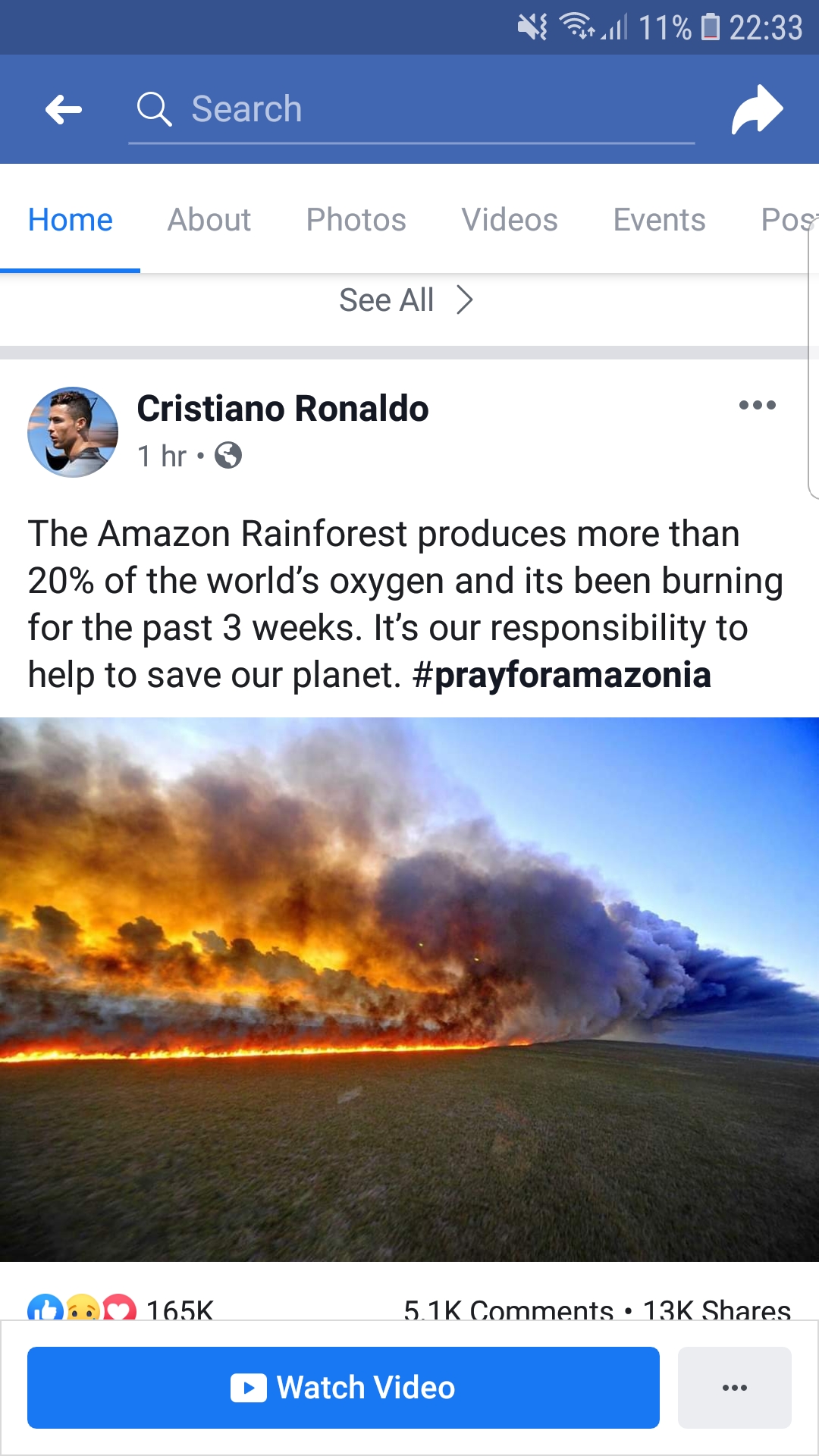The image size is (819, 1456).
Task: Go back using the top arrow
Action: [x=64, y=110]
